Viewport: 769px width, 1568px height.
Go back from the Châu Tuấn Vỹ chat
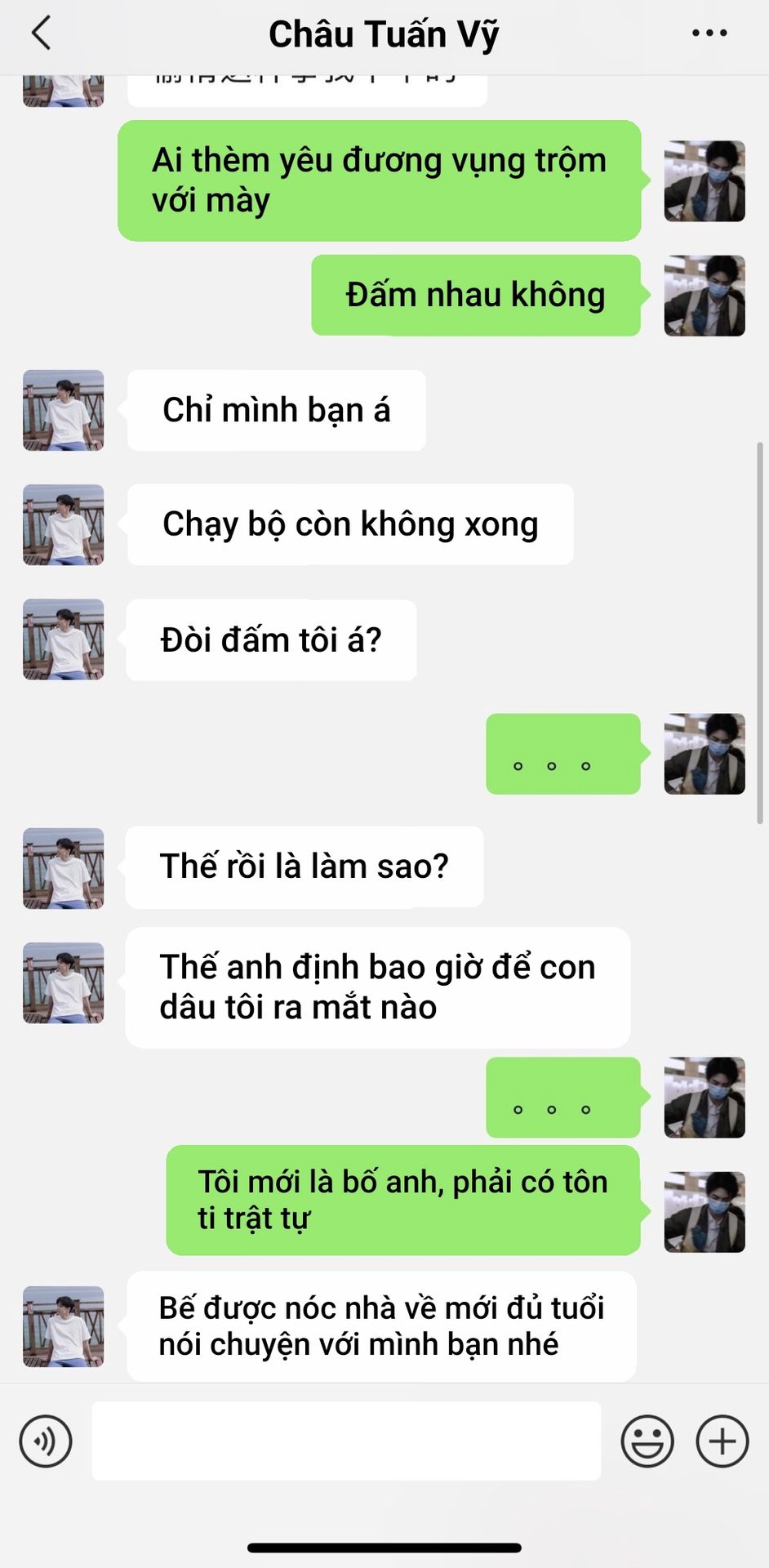tap(41, 34)
